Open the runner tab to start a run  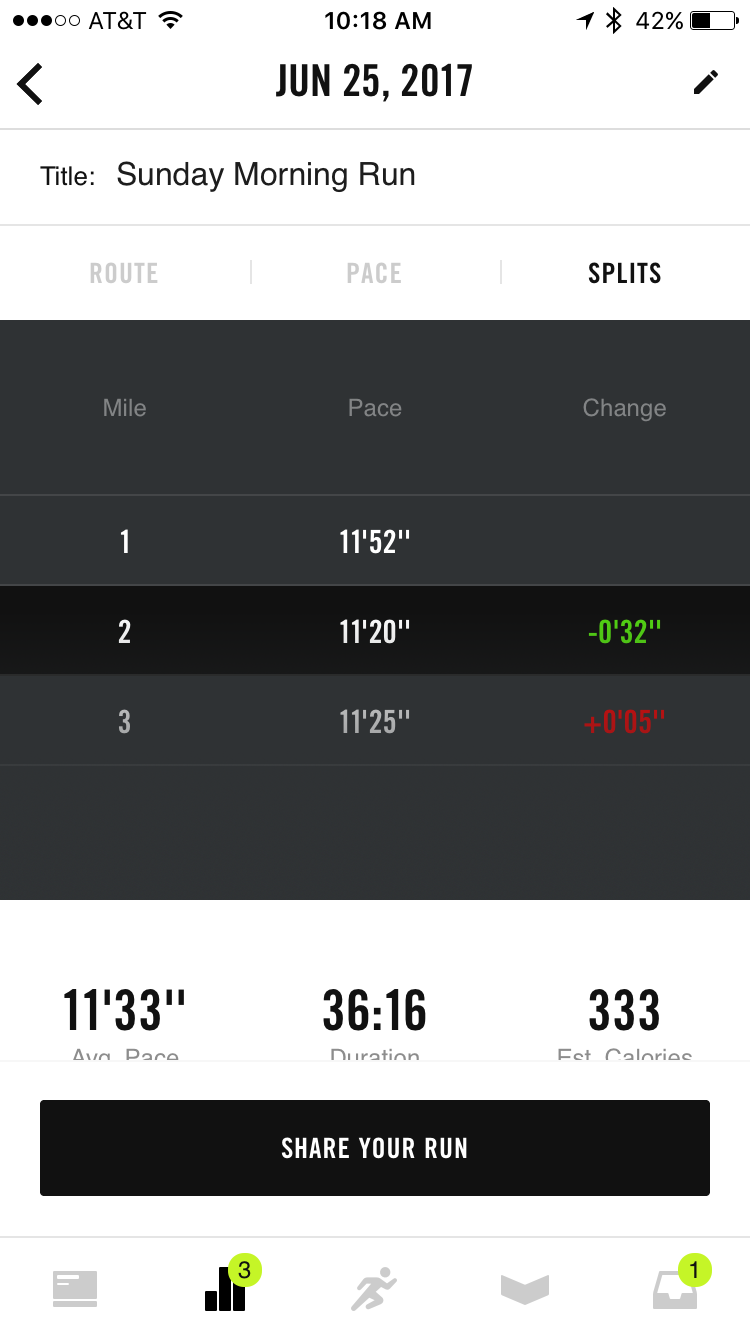click(374, 1288)
